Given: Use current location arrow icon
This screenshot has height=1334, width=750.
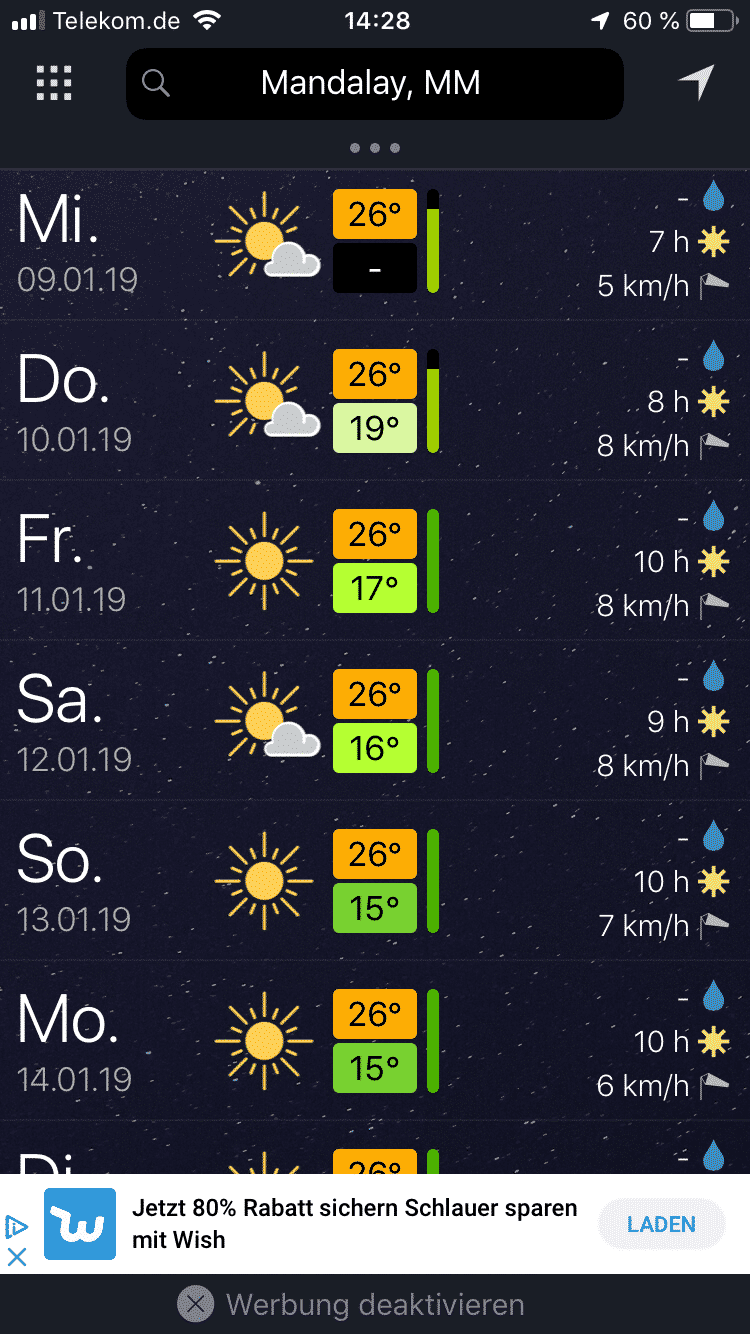Looking at the screenshot, I should pos(696,83).
